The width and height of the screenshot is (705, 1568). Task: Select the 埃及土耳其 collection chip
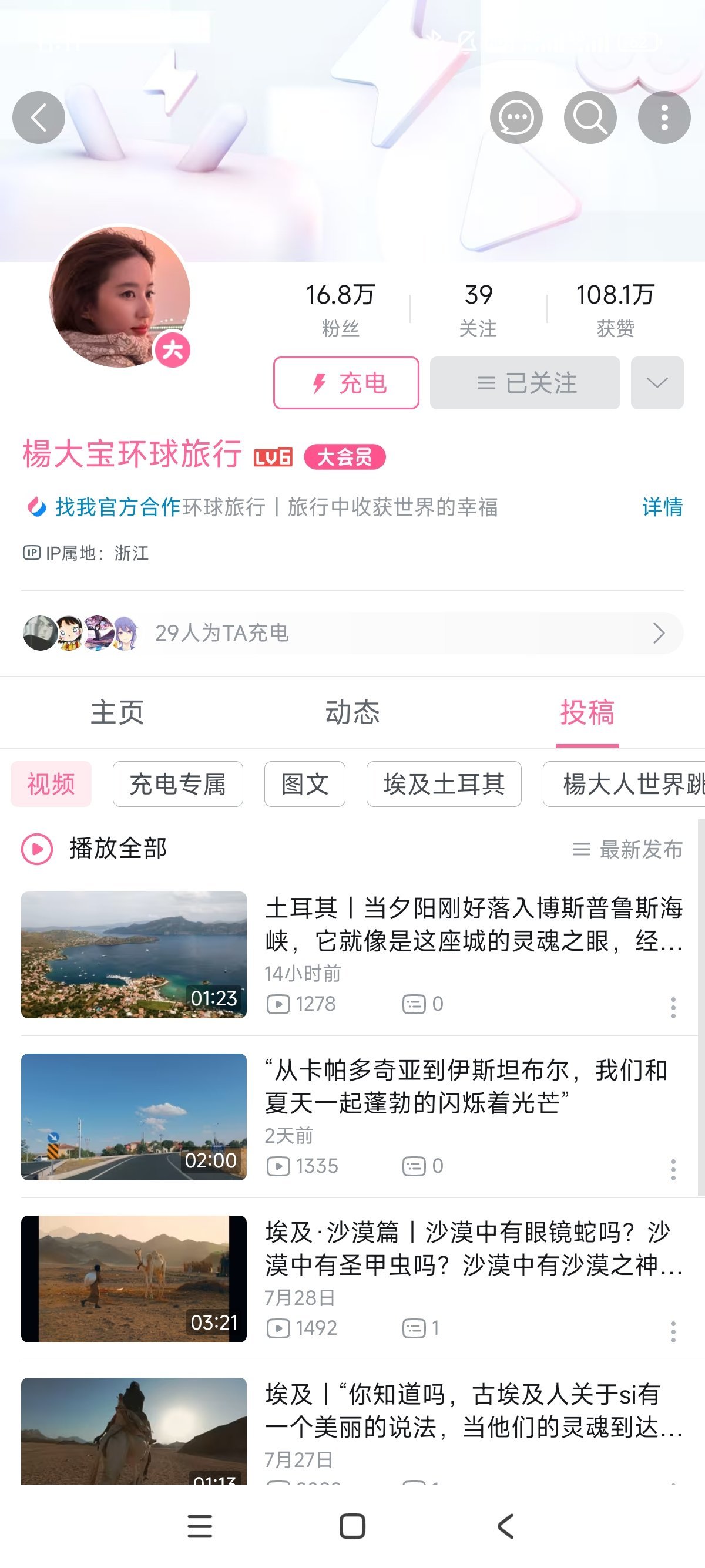coord(443,784)
